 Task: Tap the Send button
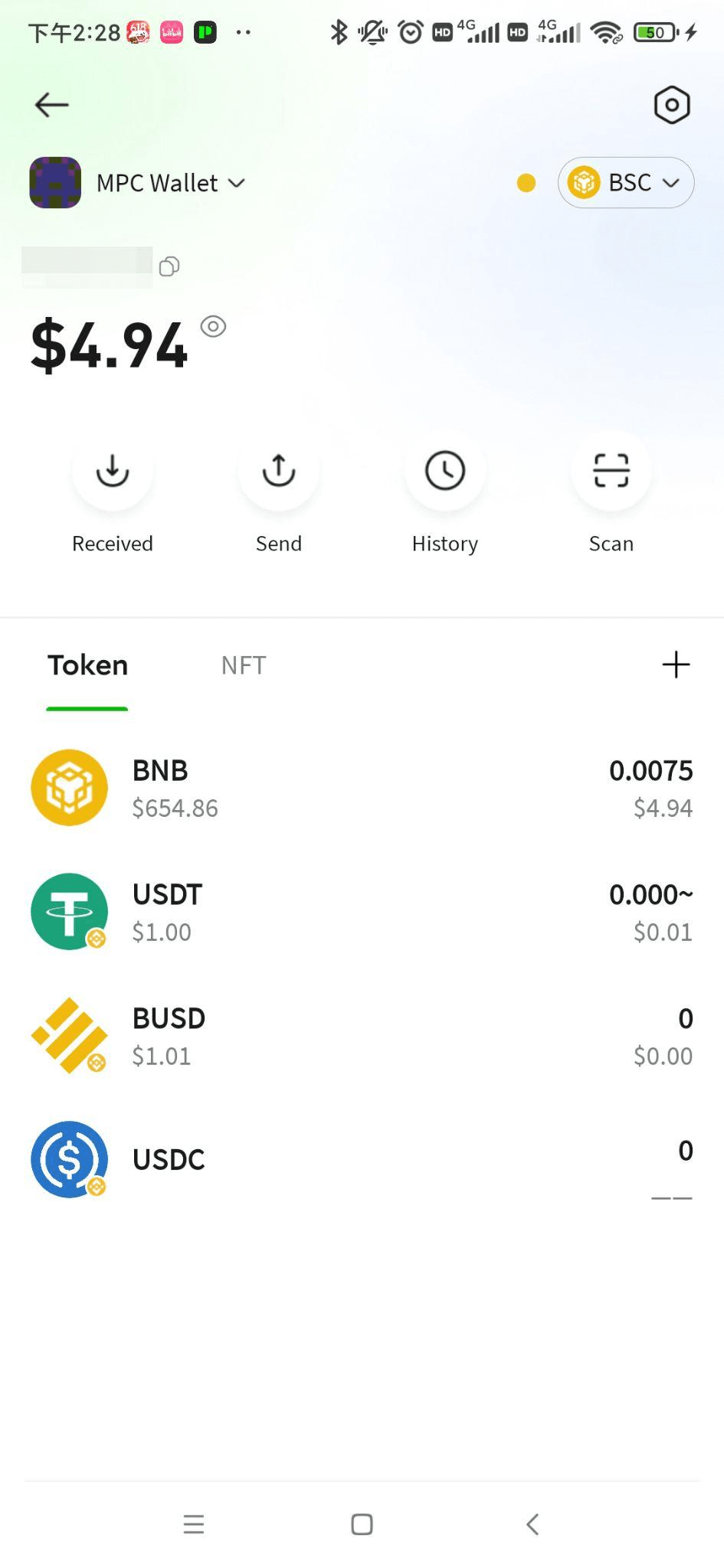279,494
